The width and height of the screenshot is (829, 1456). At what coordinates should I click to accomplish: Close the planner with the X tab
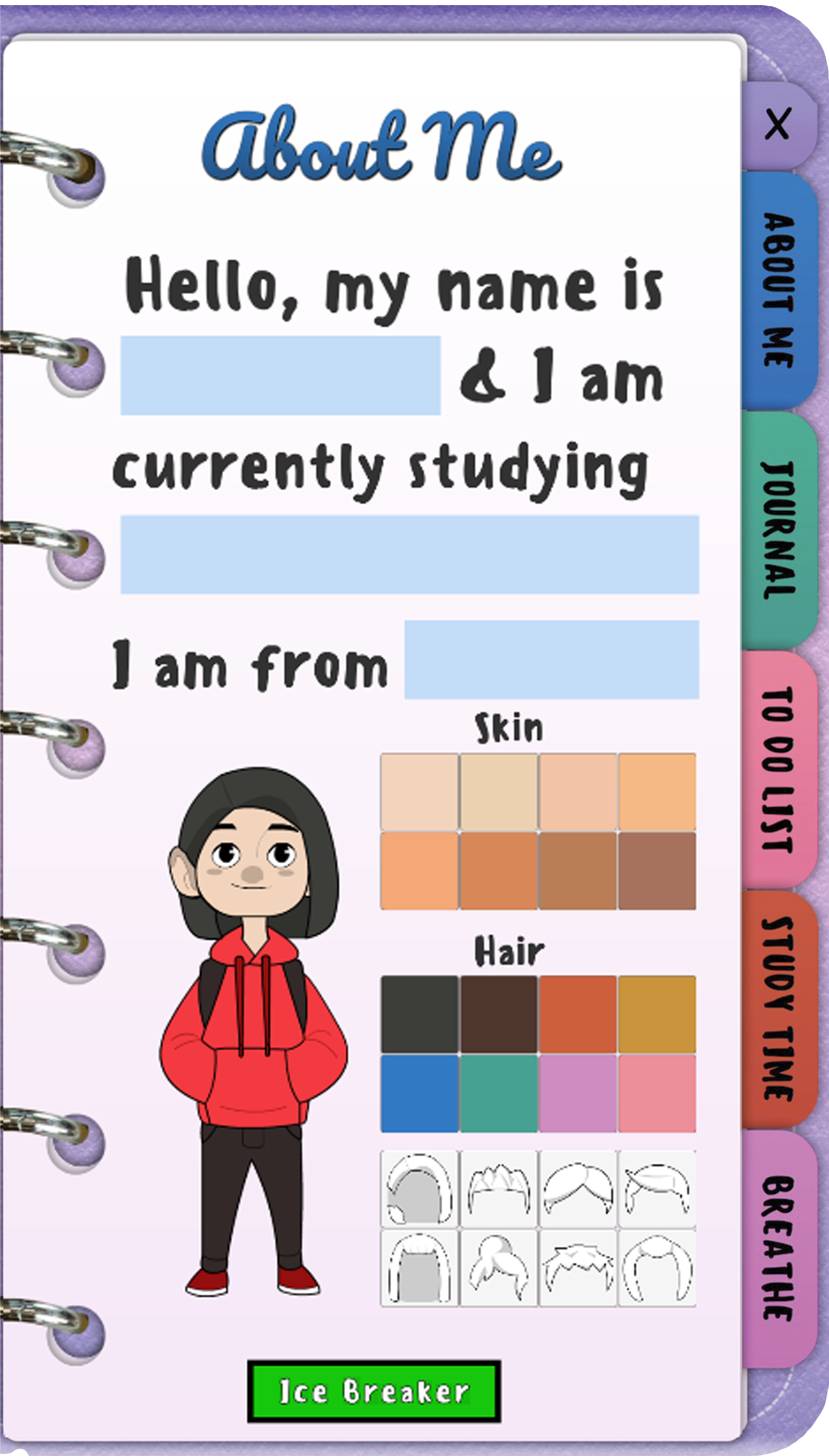(777, 124)
